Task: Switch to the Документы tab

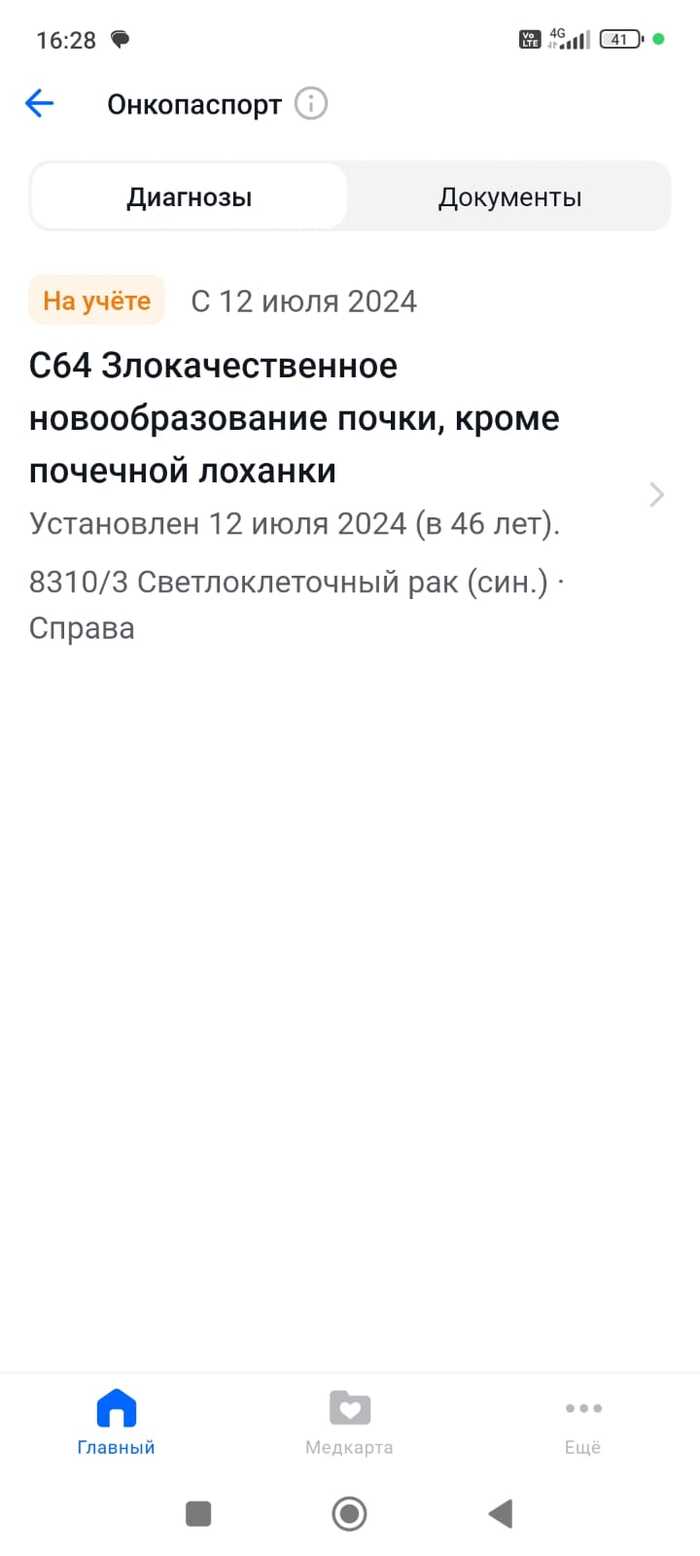Action: click(509, 197)
